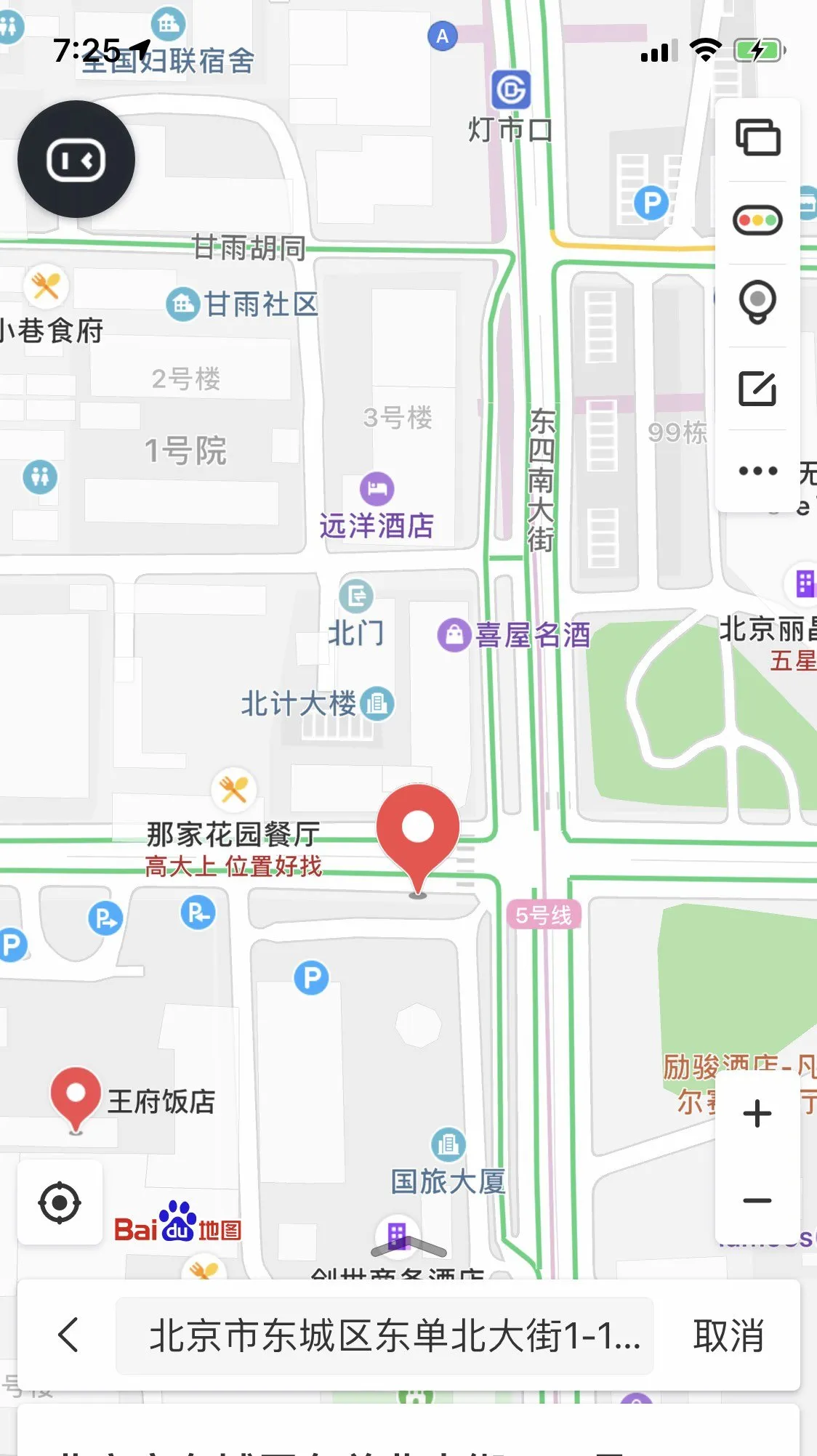Open the more options menu
Screen dimensions: 817x1456
757,471
